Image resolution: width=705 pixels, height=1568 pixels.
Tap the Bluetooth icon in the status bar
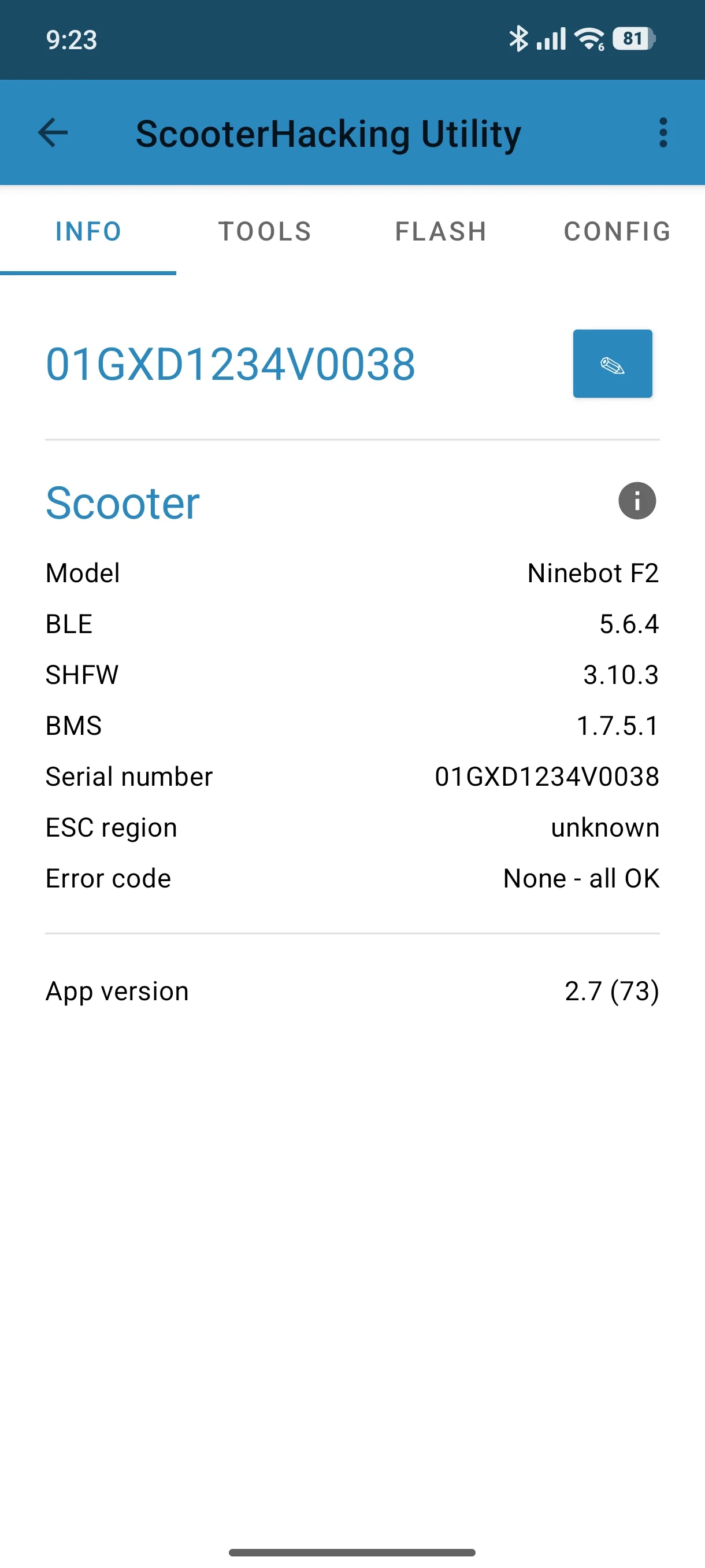(519, 38)
